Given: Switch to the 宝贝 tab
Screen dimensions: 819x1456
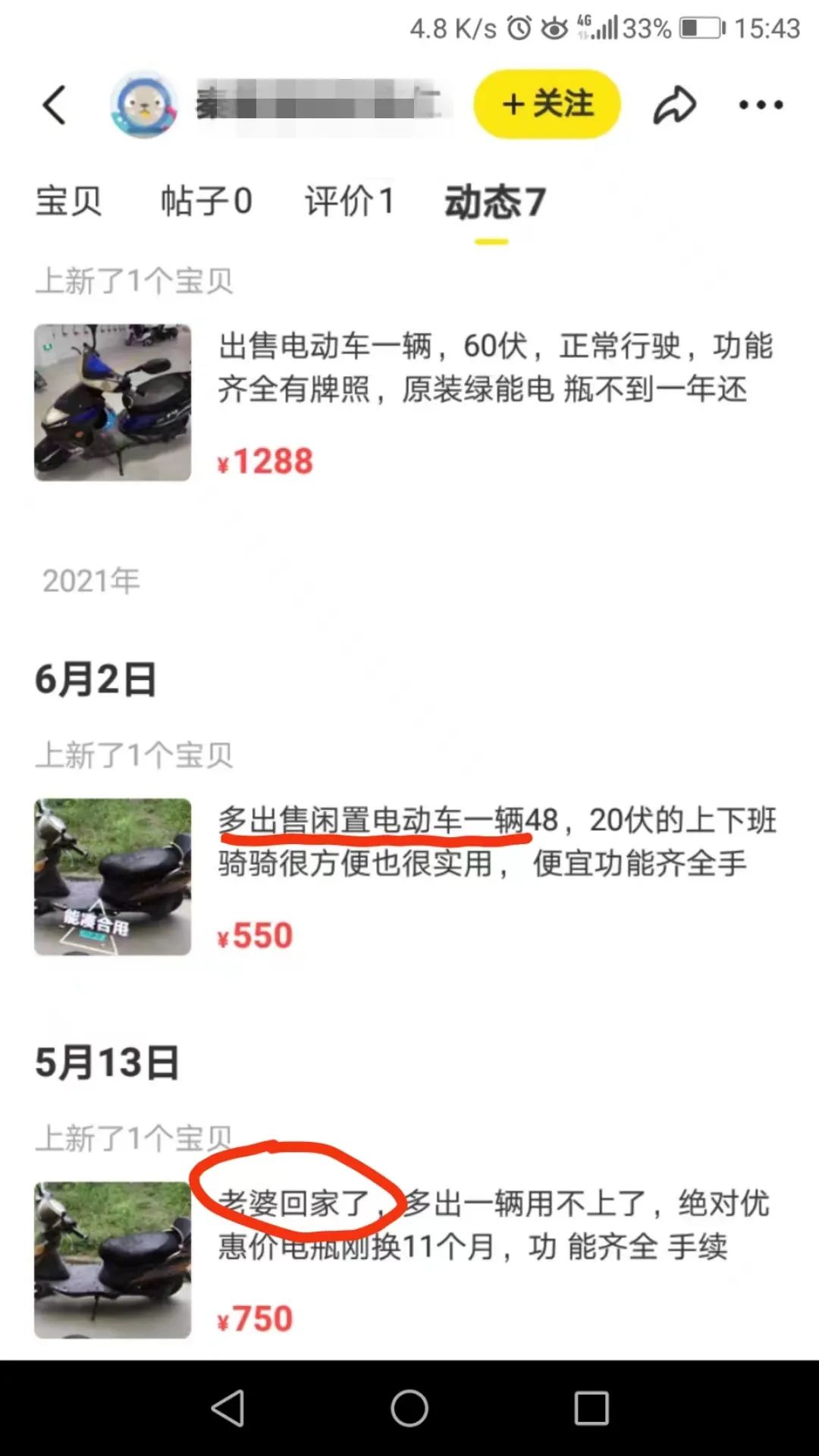Looking at the screenshot, I should pos(67,201).
